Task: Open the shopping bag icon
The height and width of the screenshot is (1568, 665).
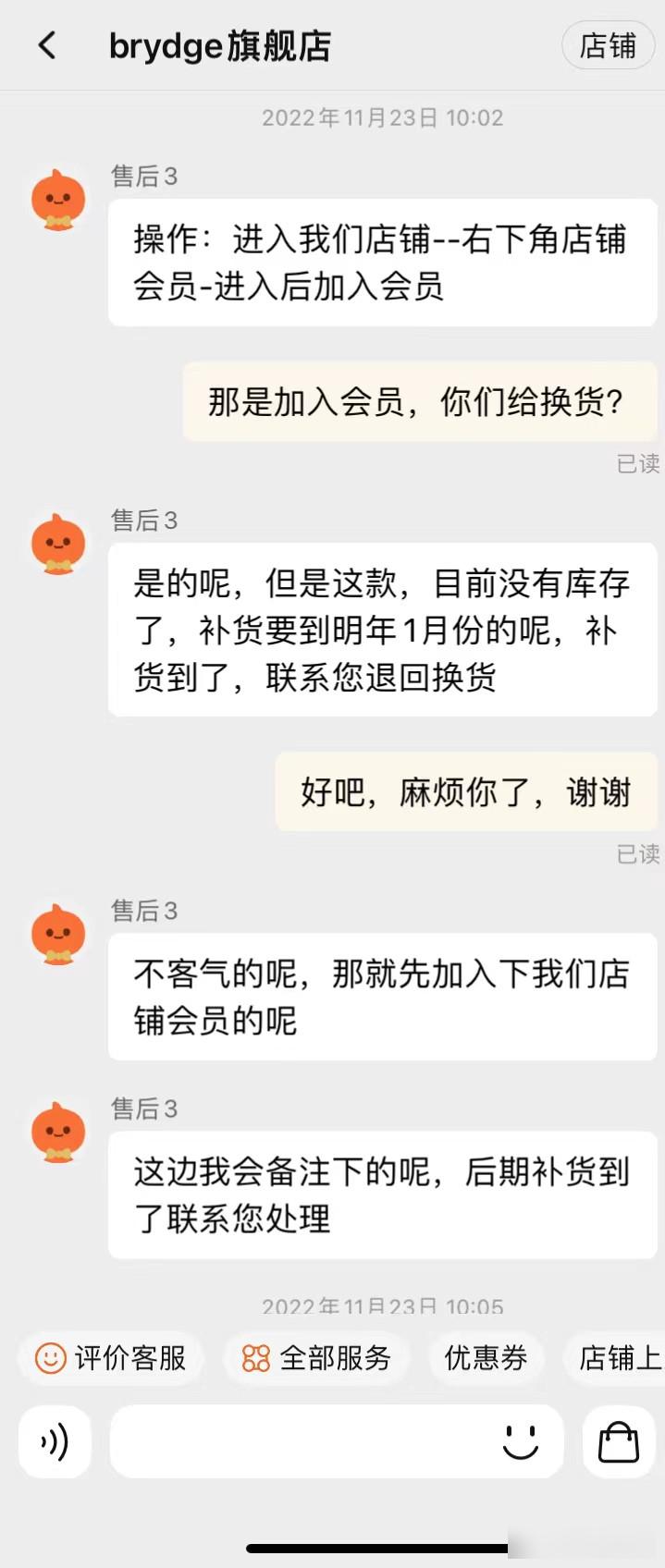Action: [x=619, y=1441]
